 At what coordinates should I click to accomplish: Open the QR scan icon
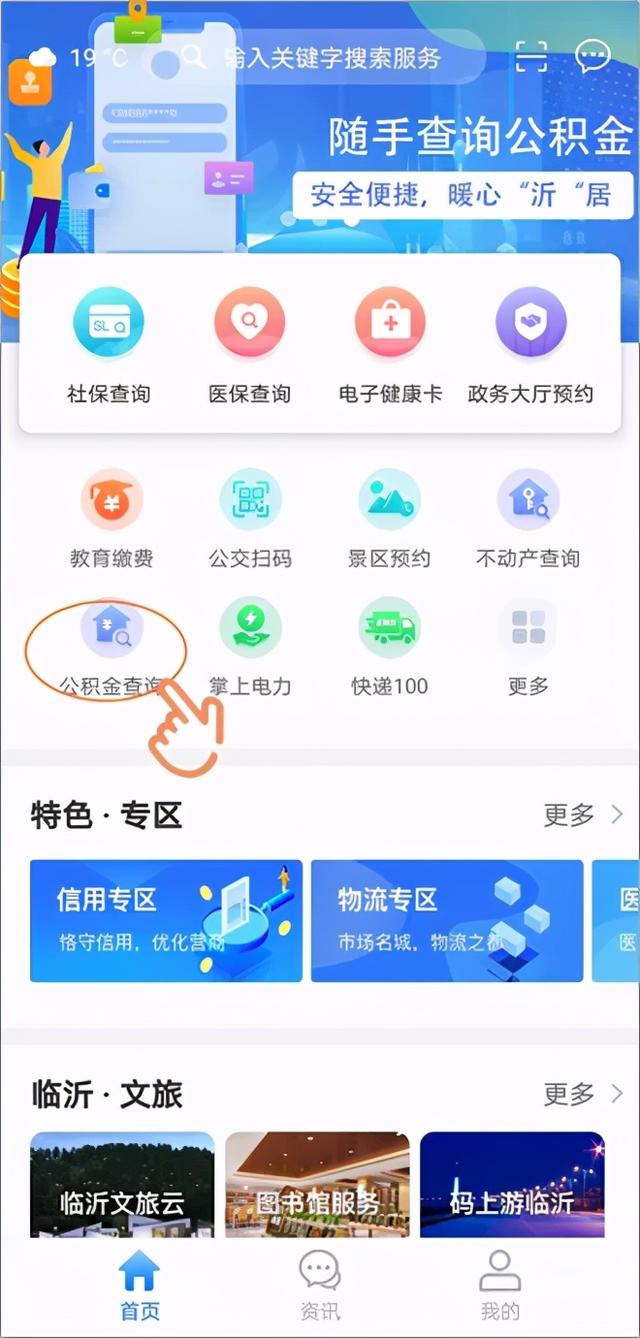pos(531,57)
